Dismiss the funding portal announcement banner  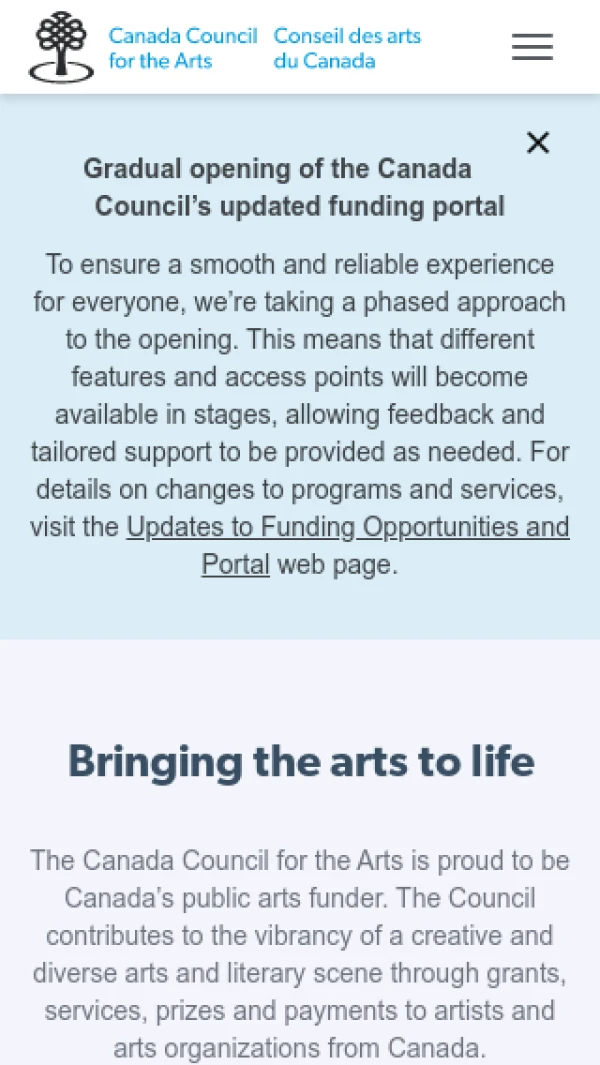(537, 143)
